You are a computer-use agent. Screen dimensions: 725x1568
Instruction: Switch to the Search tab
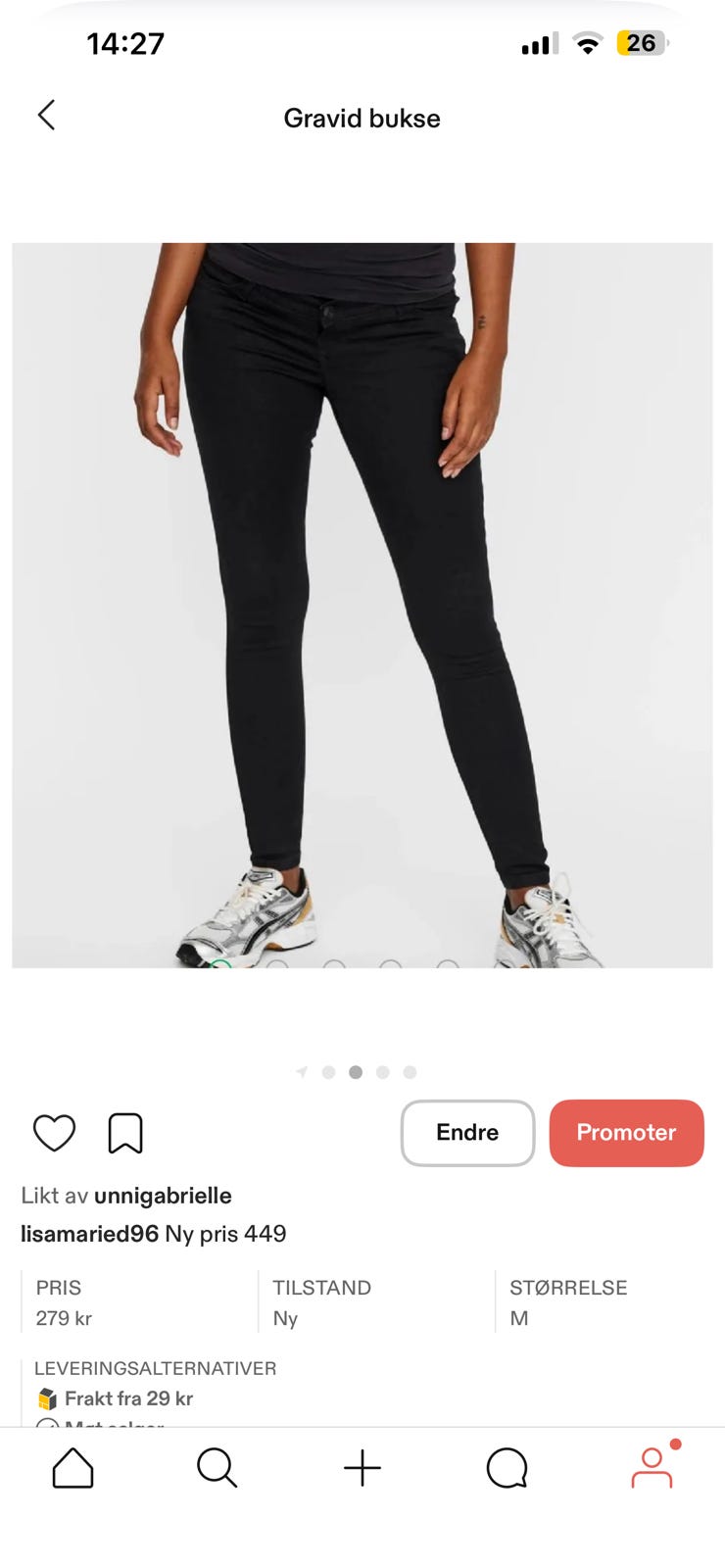[x=217, y=1468]
